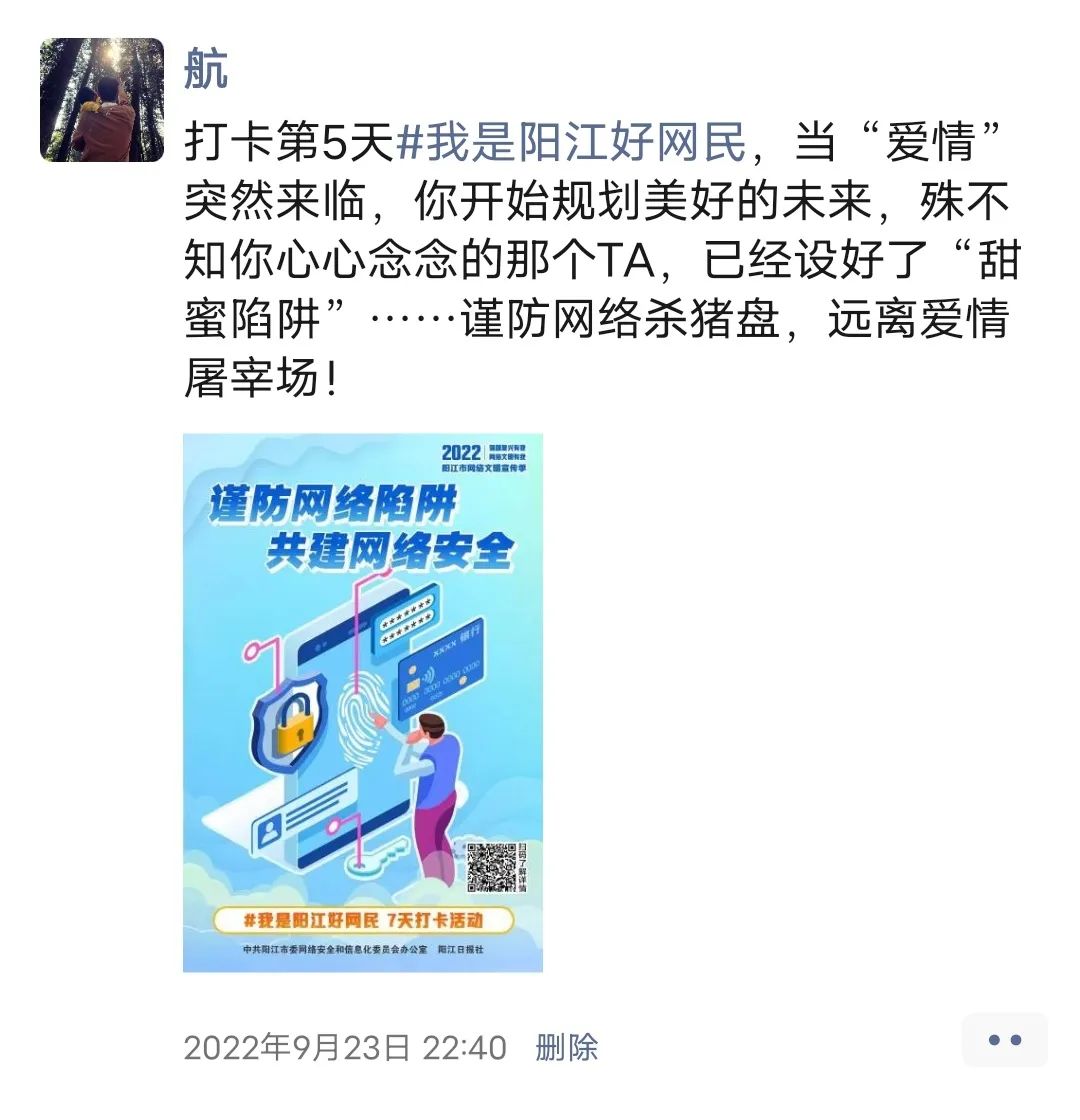The image size is (1080, 1120).
Task: Delete this post via 删除
Action: pyautogui.click(x=566, y=1048)
